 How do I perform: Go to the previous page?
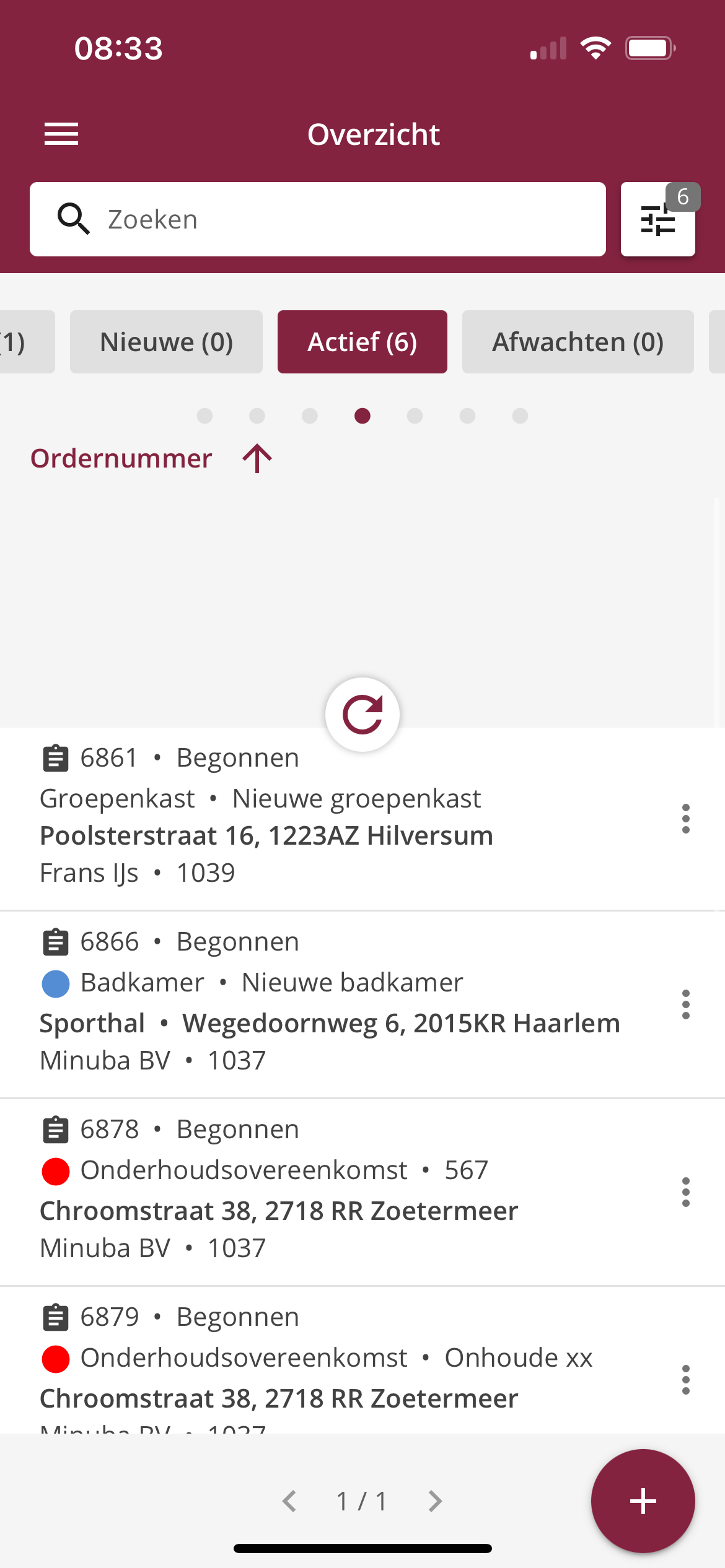click(x=289, y=1501)
